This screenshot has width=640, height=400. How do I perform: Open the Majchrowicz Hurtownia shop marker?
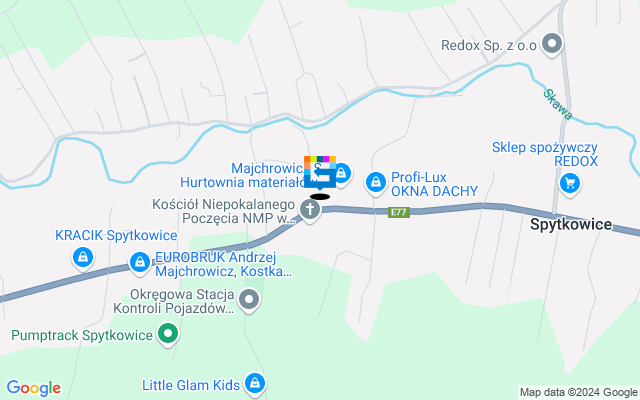(342, 173)
